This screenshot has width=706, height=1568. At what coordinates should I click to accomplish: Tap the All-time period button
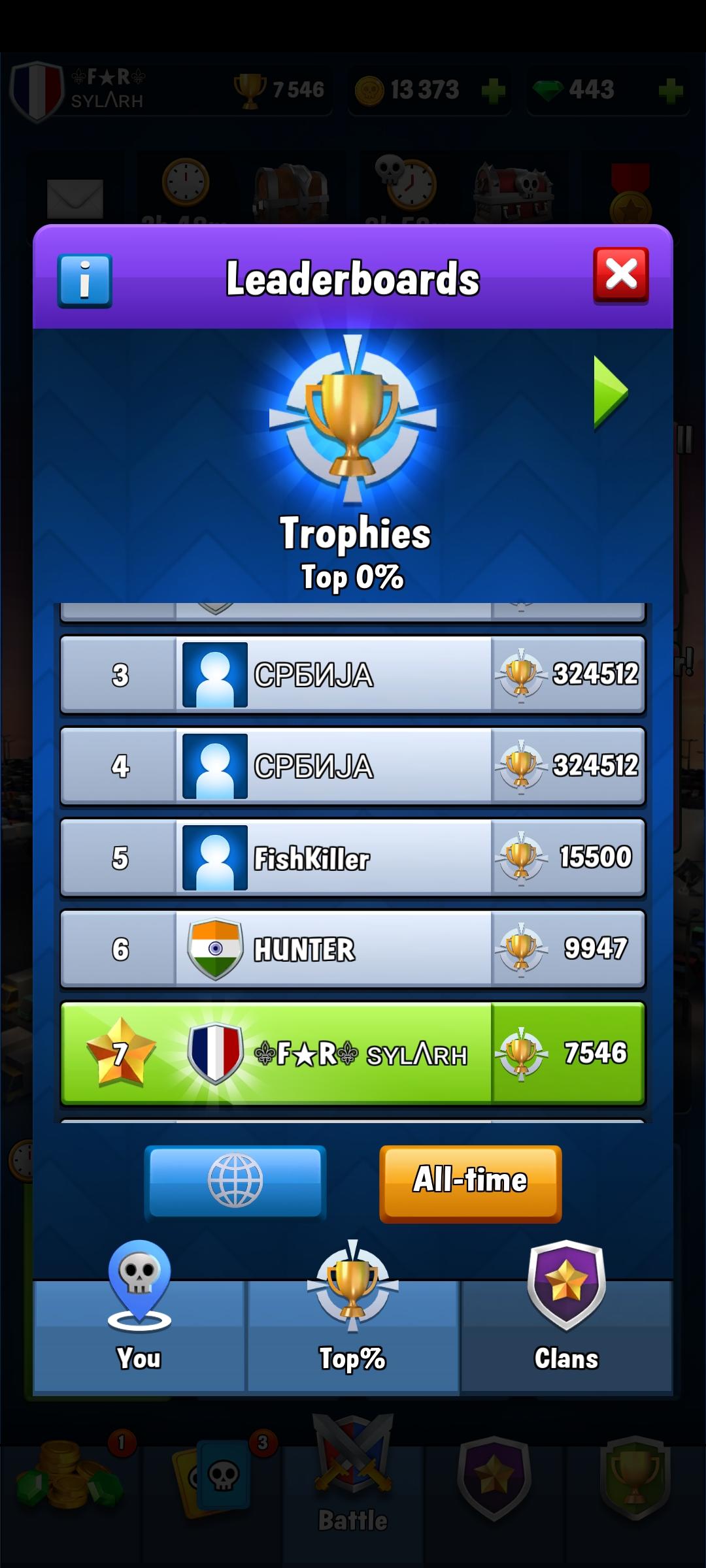click(470, 1183)
